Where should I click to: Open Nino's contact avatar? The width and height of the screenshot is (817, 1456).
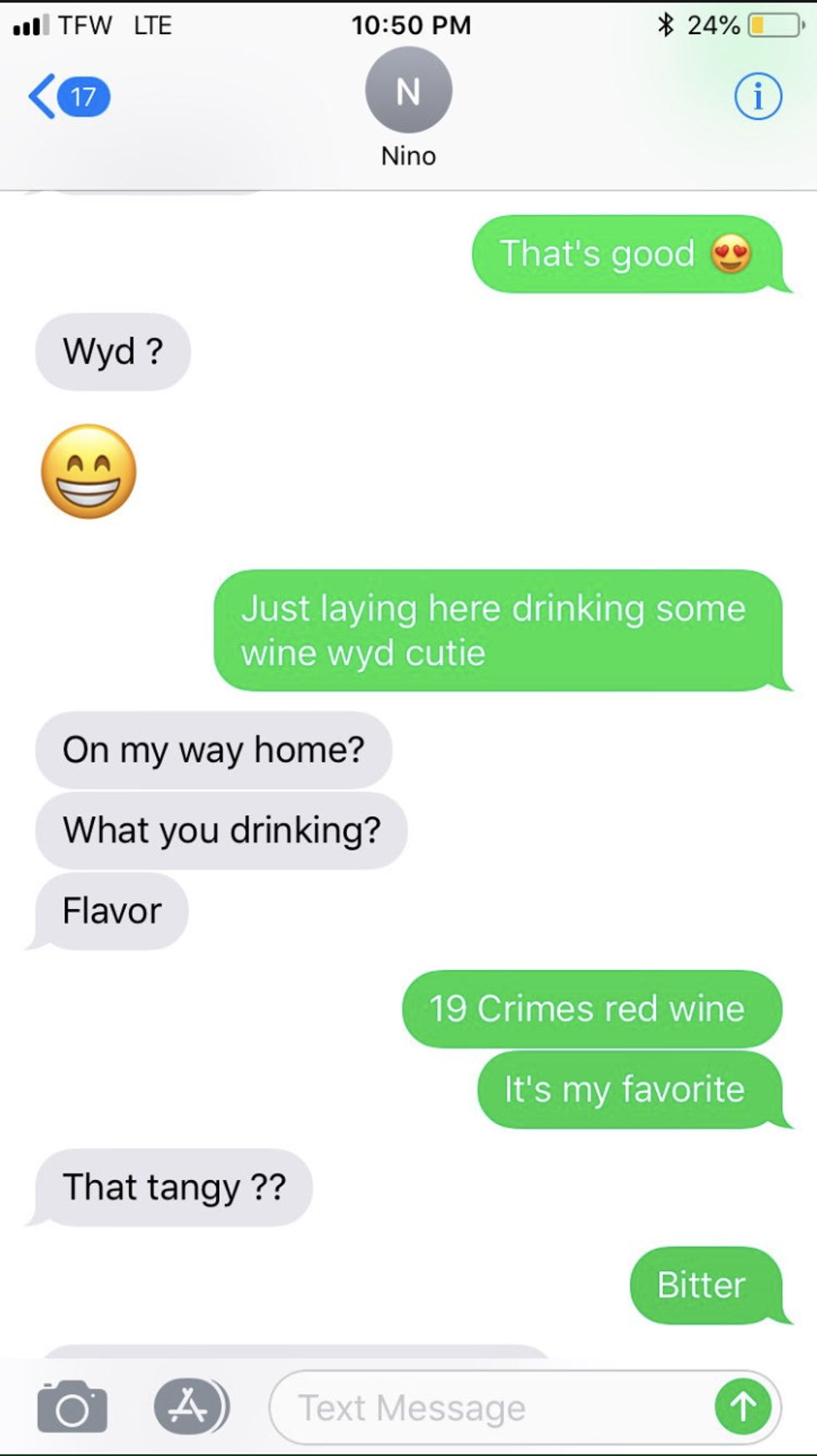pyautogui.click(x=408, y=91)
